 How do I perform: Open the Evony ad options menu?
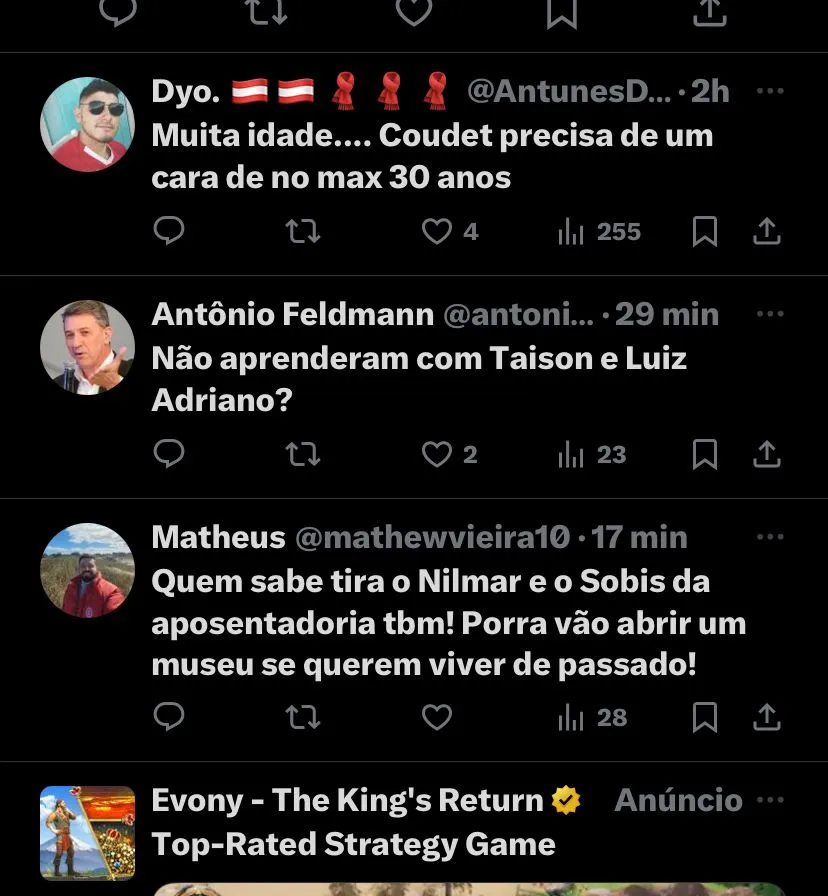[770, 800]
